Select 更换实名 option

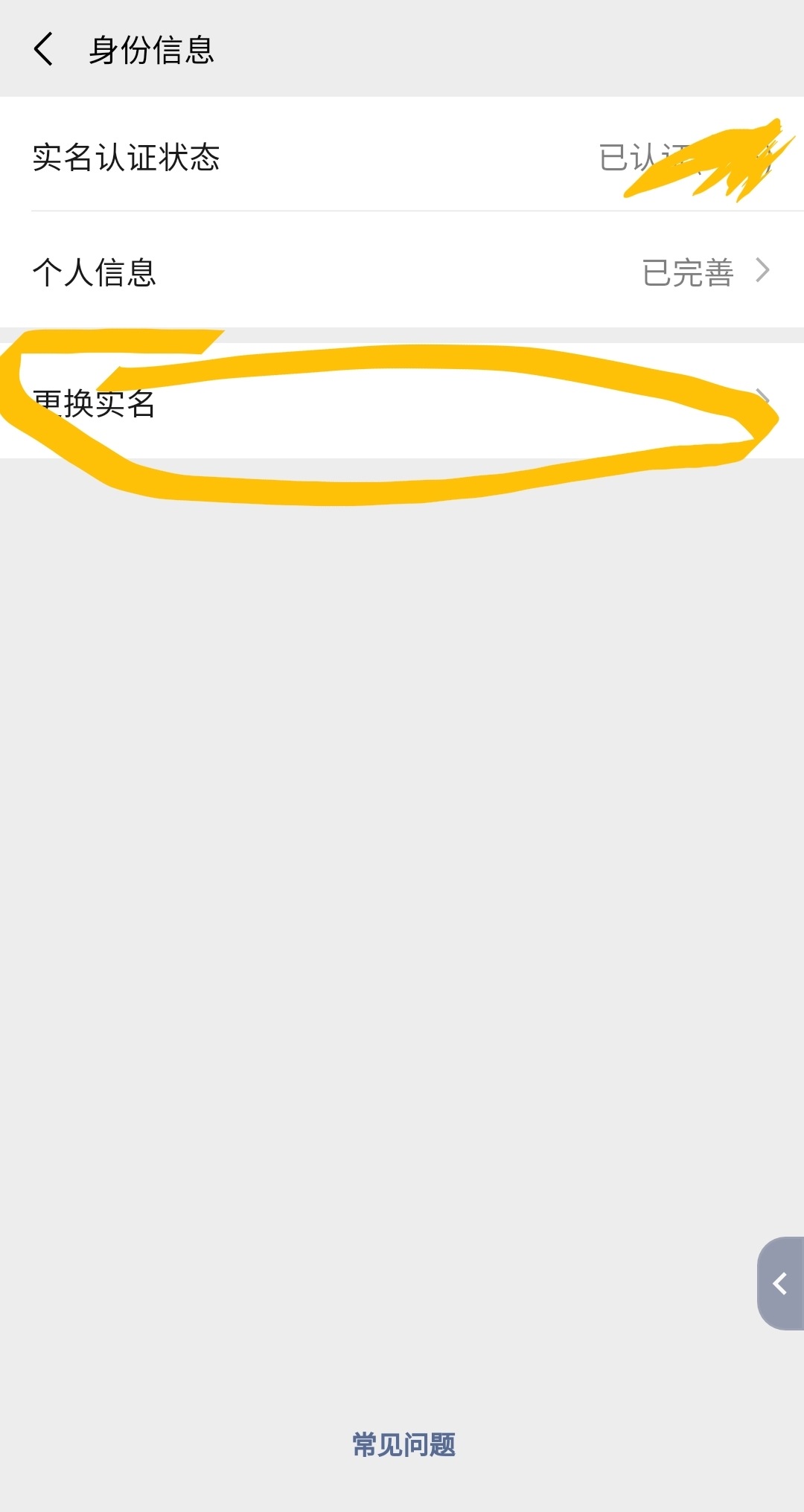[x=402, y=403]
